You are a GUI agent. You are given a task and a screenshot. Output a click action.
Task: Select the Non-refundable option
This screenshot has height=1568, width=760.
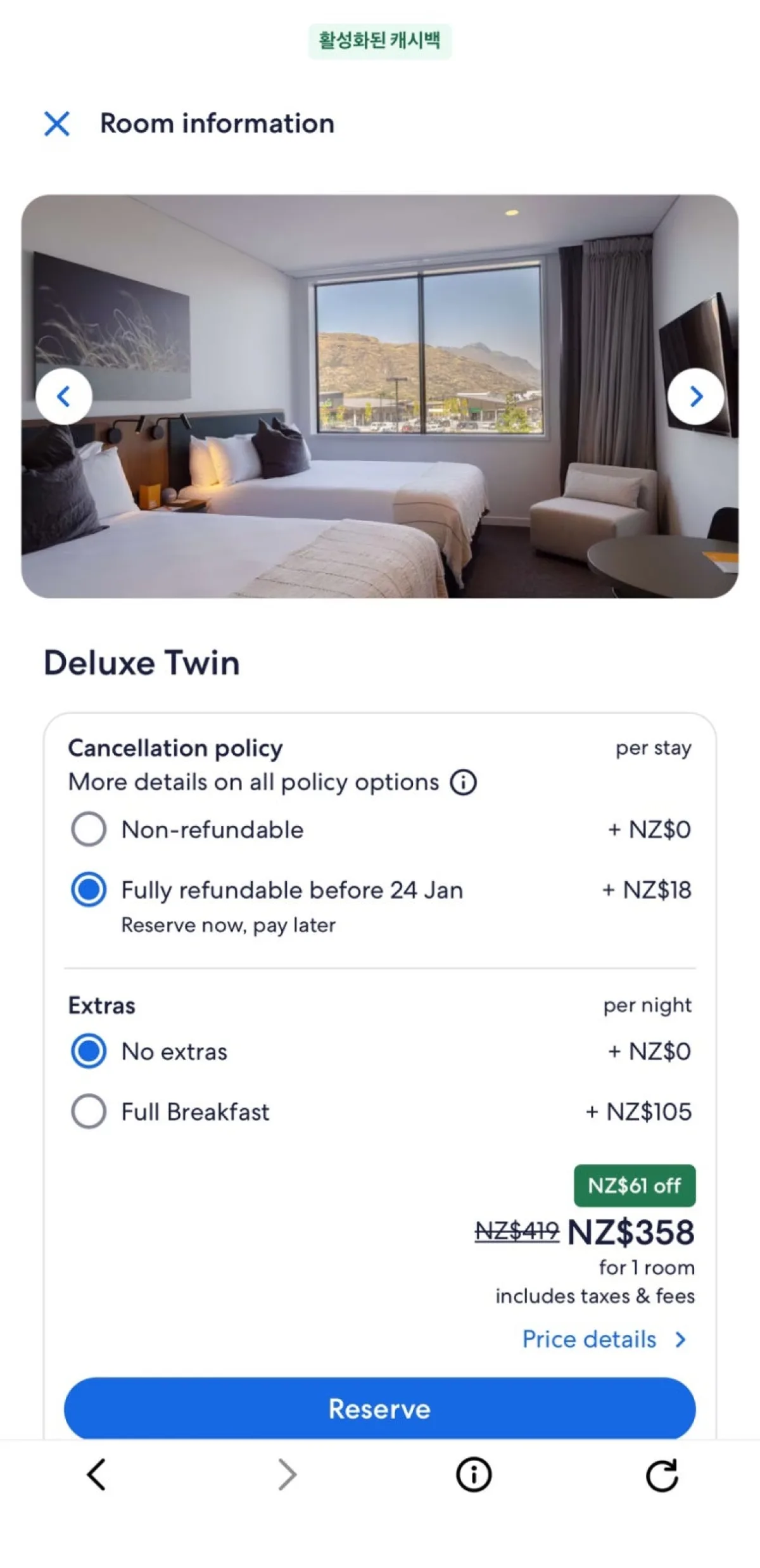[x=89, y=828]
